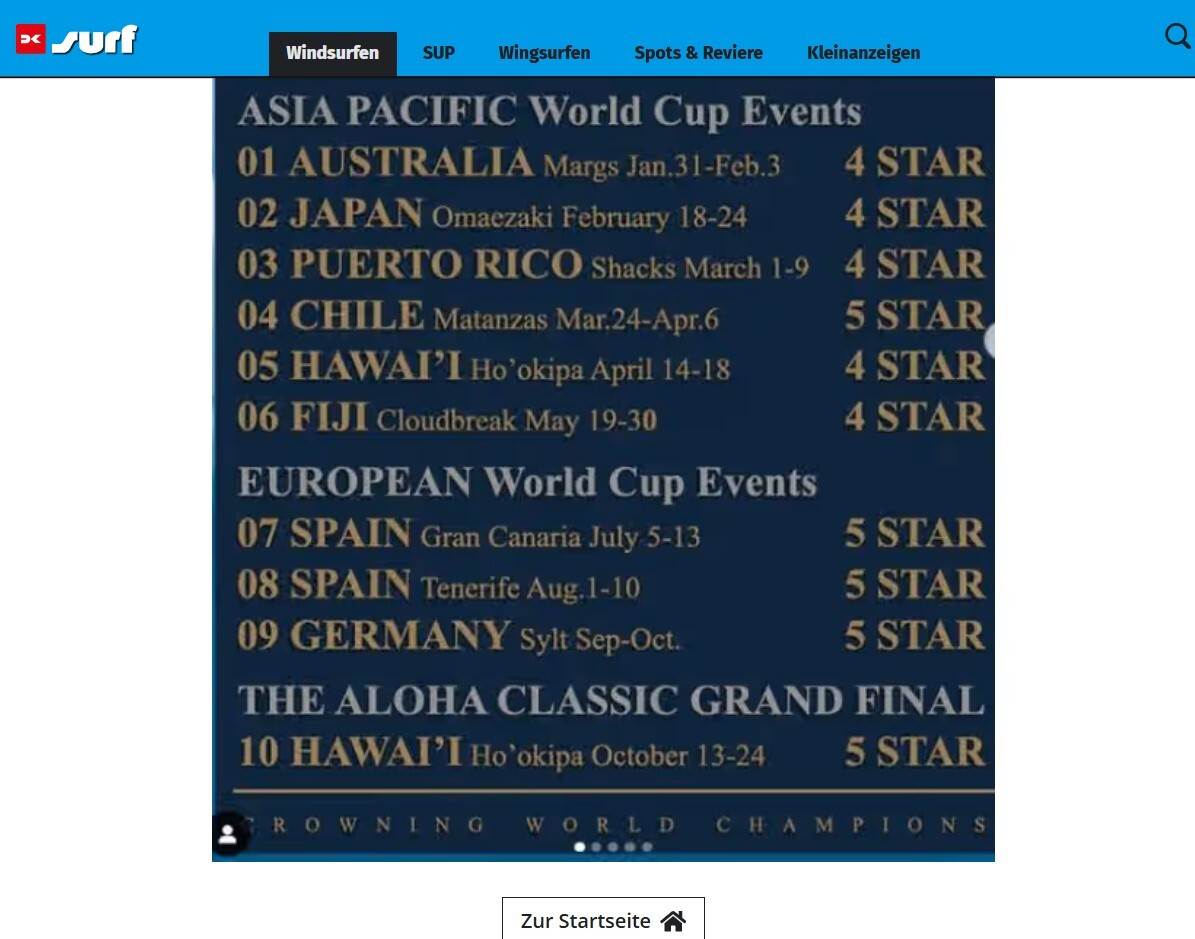Switch to the SUP section
This screenshot has width=1195, height=939.
pyautogui.click(x=438, y=53)
